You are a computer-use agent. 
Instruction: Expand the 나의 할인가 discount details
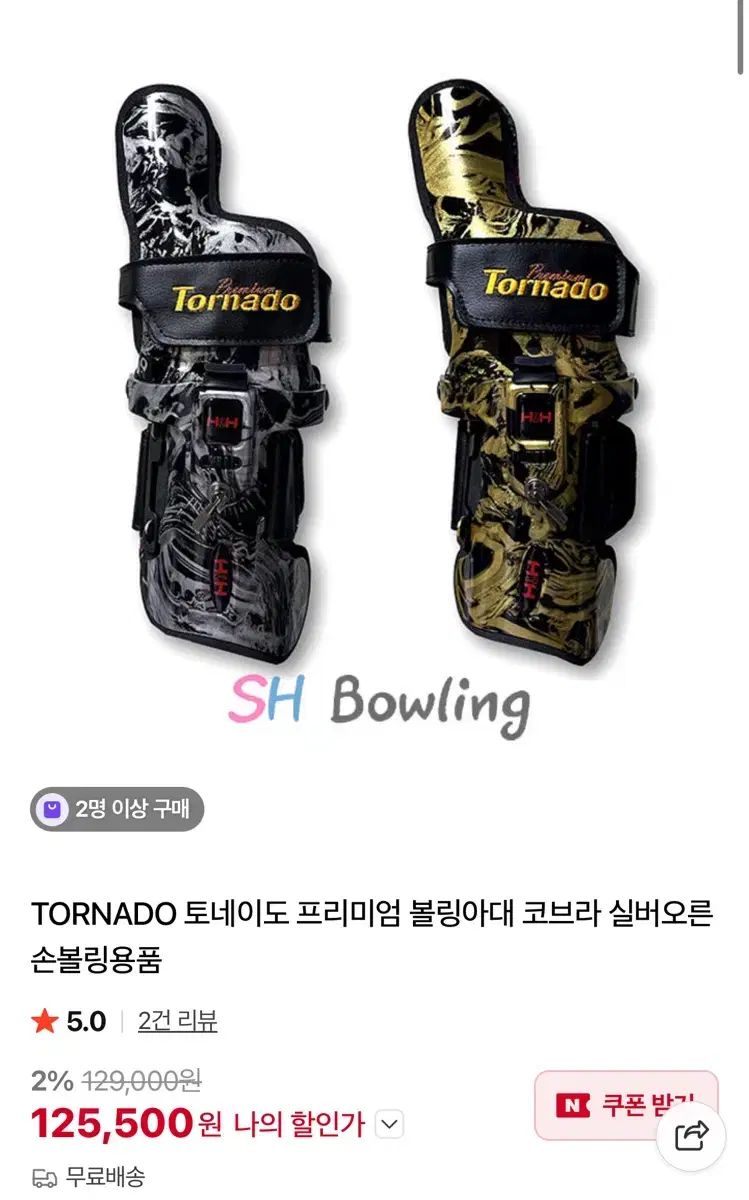pos(390,1125)
